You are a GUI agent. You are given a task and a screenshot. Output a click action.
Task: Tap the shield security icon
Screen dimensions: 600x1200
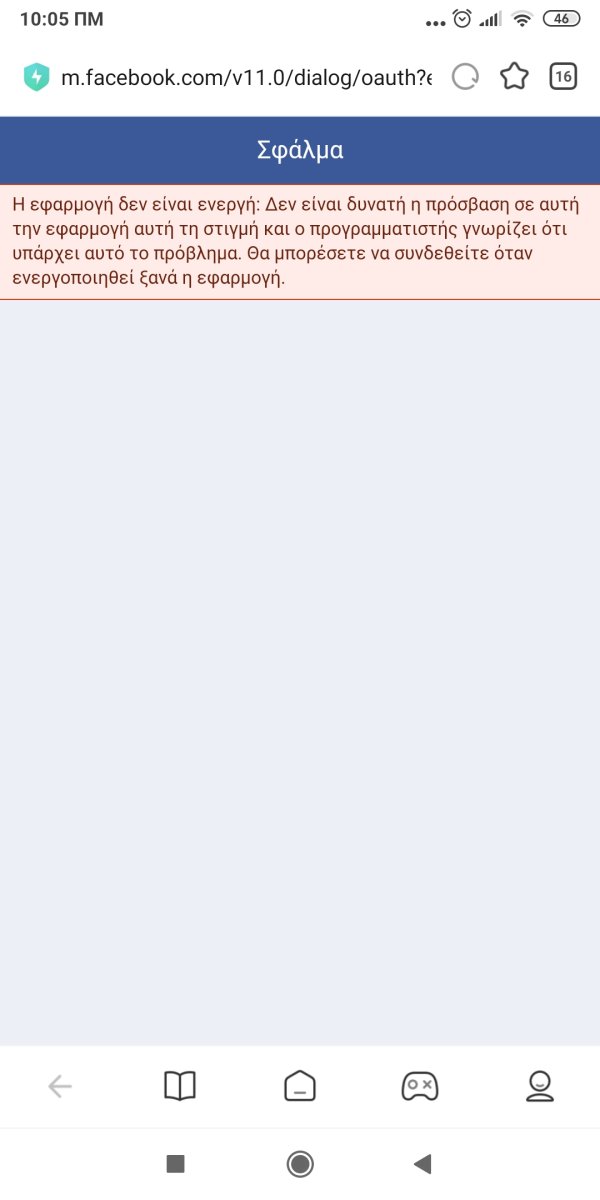point(37,77)
